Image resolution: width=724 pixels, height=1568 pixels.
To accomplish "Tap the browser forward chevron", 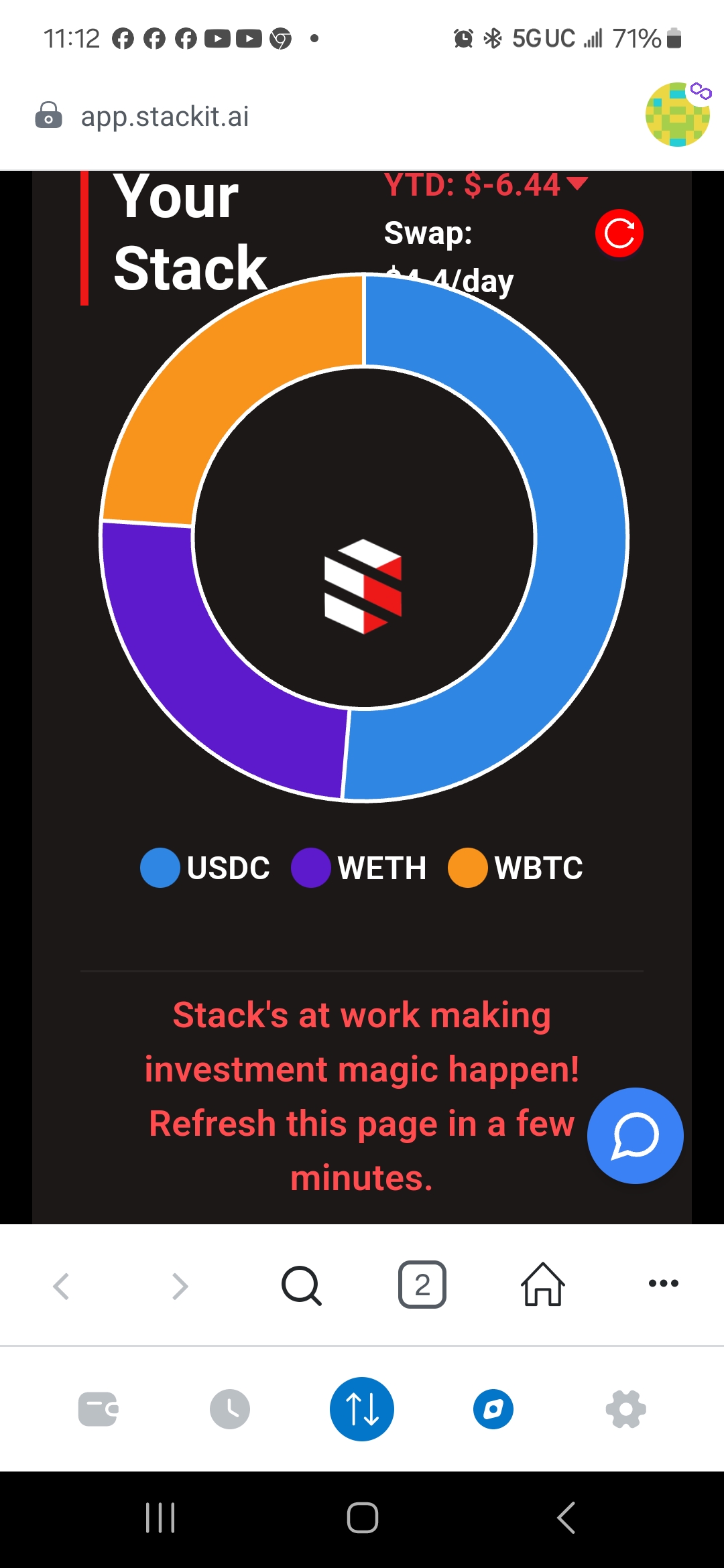I will (x=180, y=1283).
